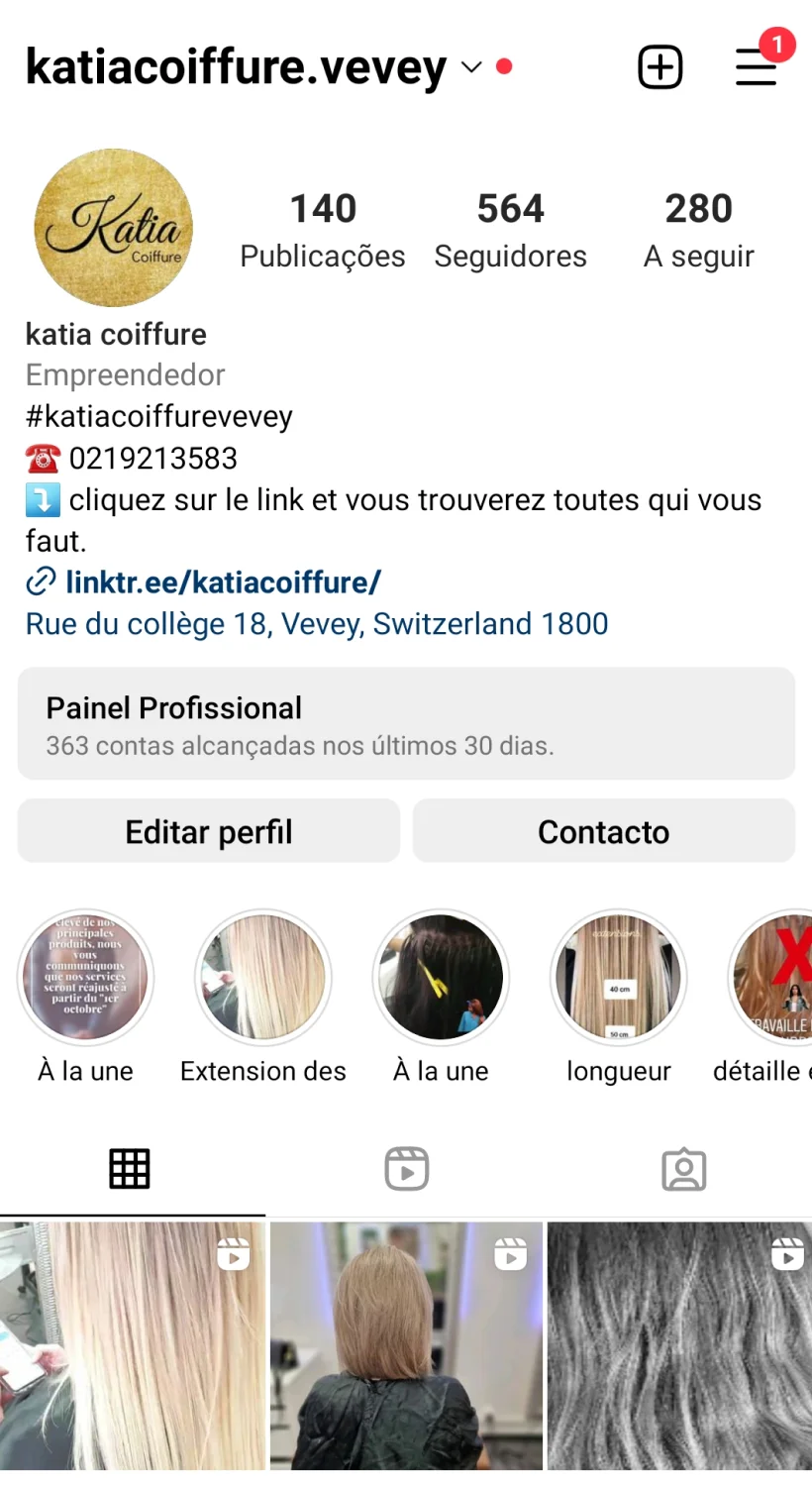812x1486 pixels.
Task: Open the grey wavy hair reel post
Action: pyautogui.click(x=679, y=1347)
